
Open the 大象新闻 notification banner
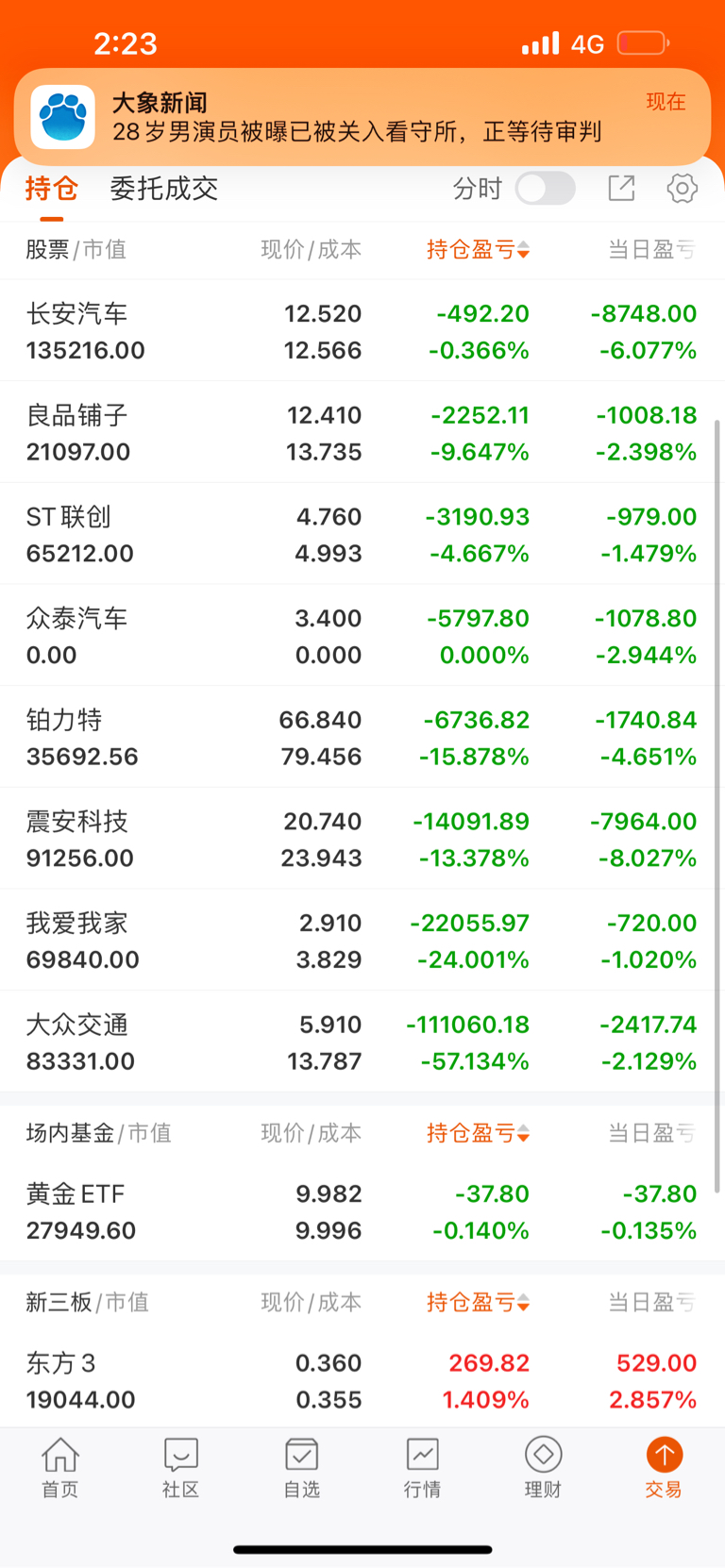pos(362,117)
